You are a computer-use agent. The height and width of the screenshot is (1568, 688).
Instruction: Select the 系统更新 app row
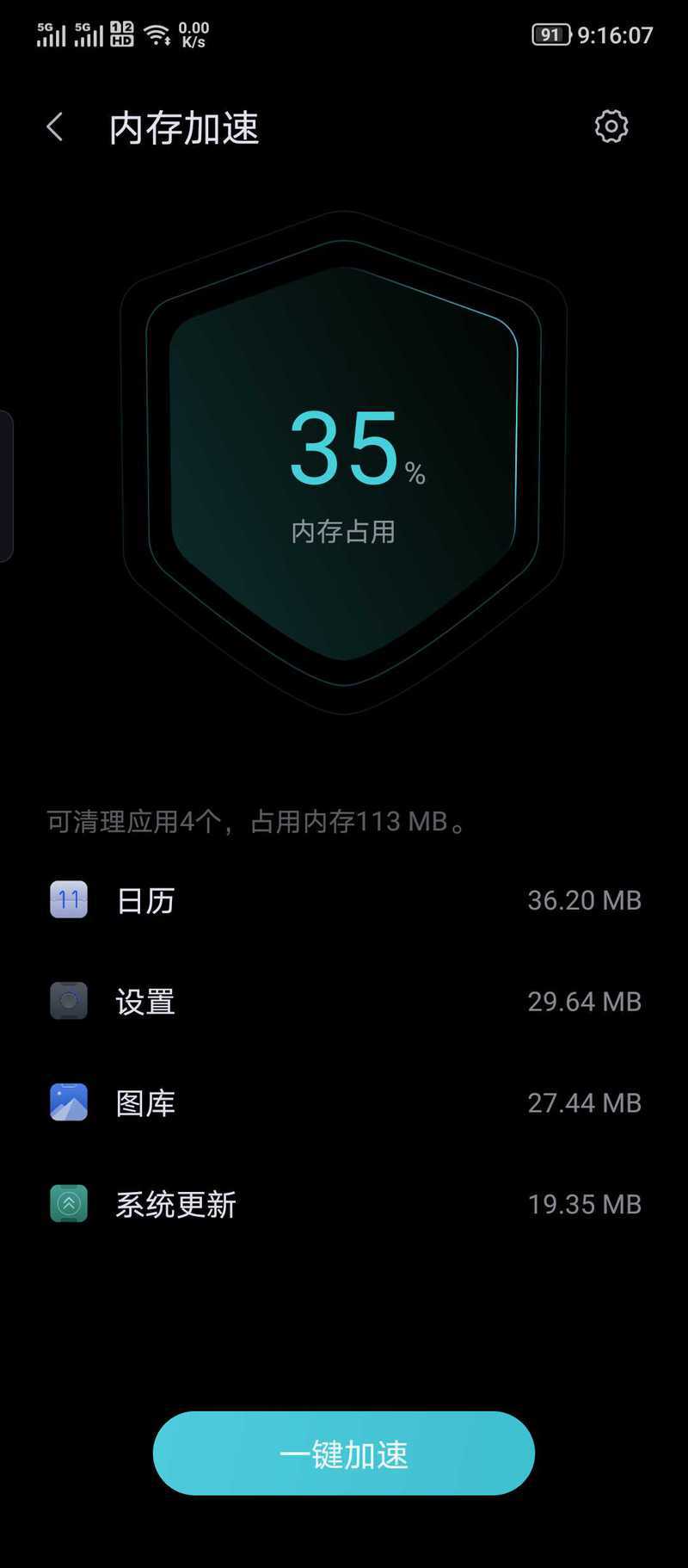(344, 1204)
